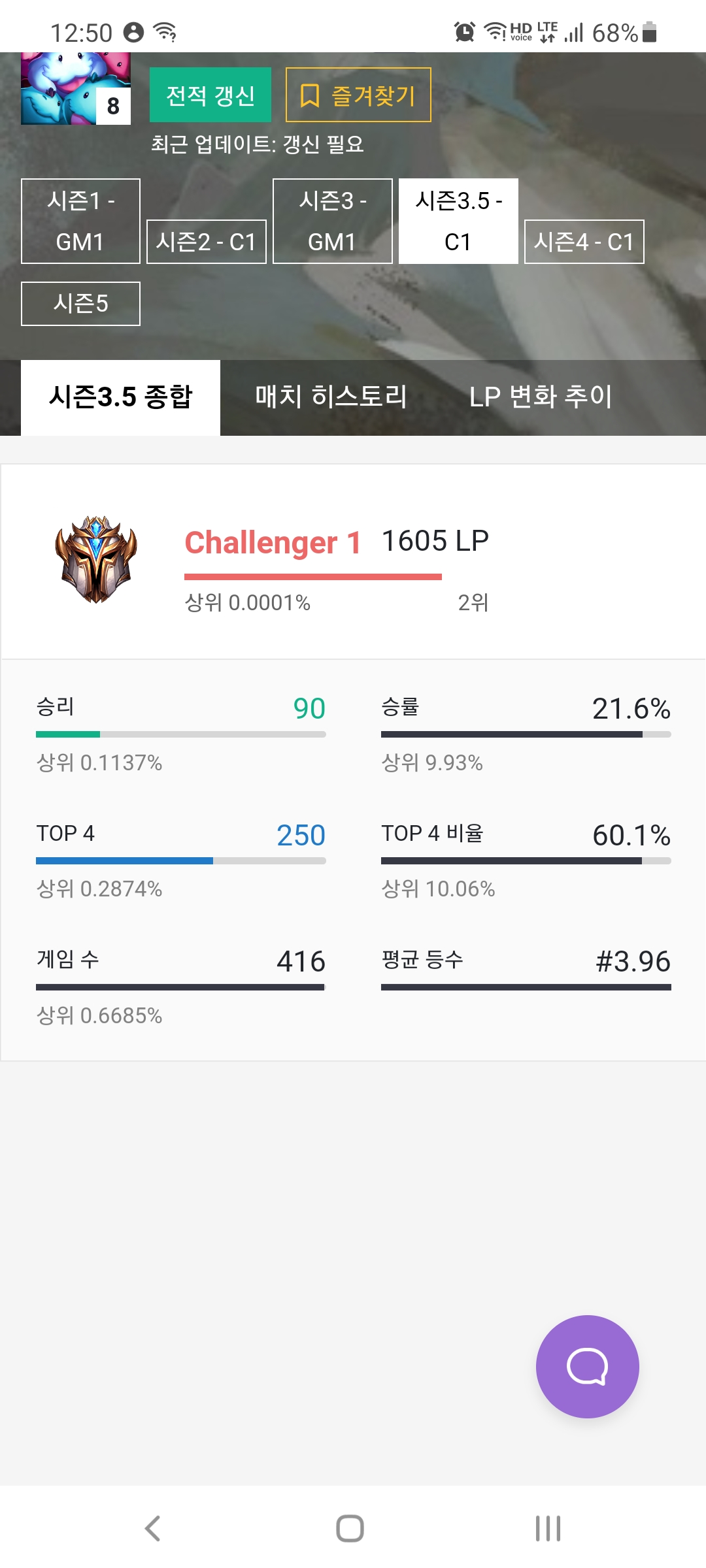Select the 시즌5 season chip
This screenshot has width=706, height=1568.
tap(80, 303)
